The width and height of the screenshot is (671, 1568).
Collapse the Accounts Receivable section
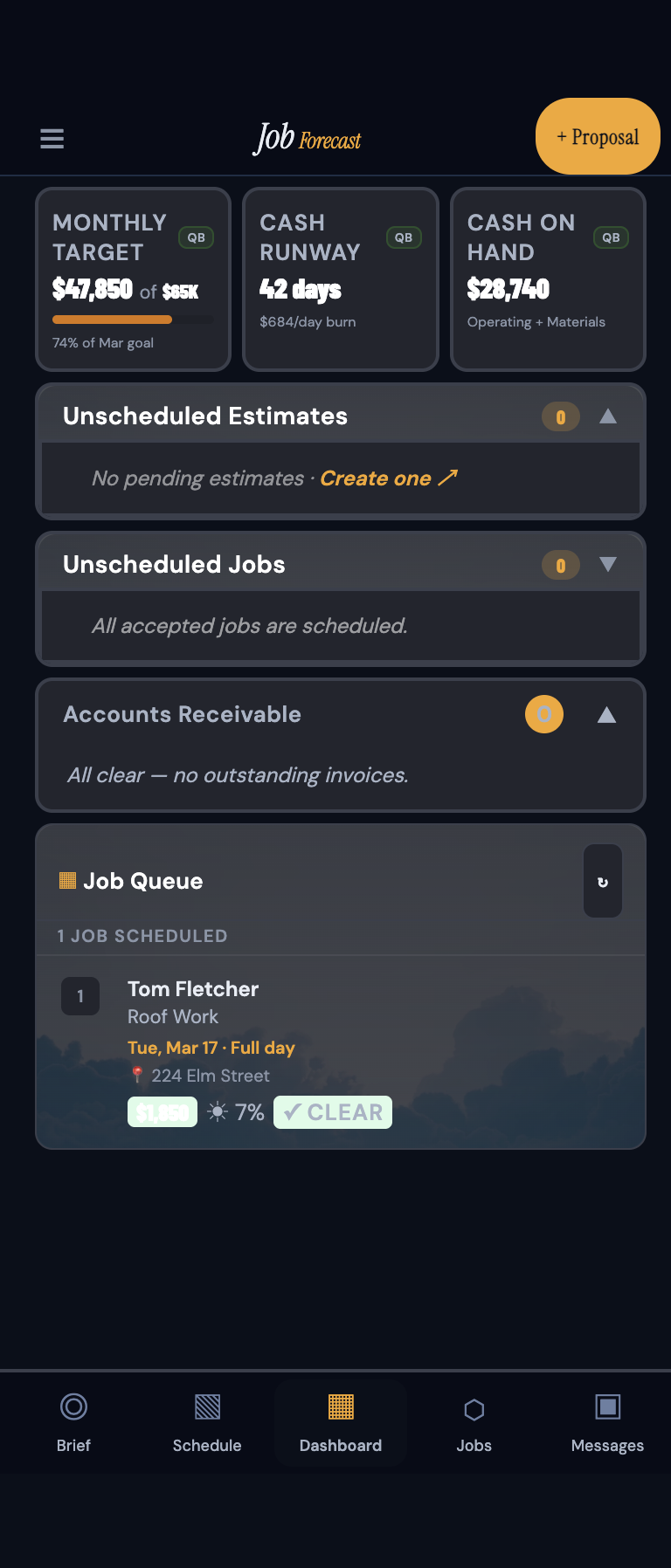click(607, 714)
